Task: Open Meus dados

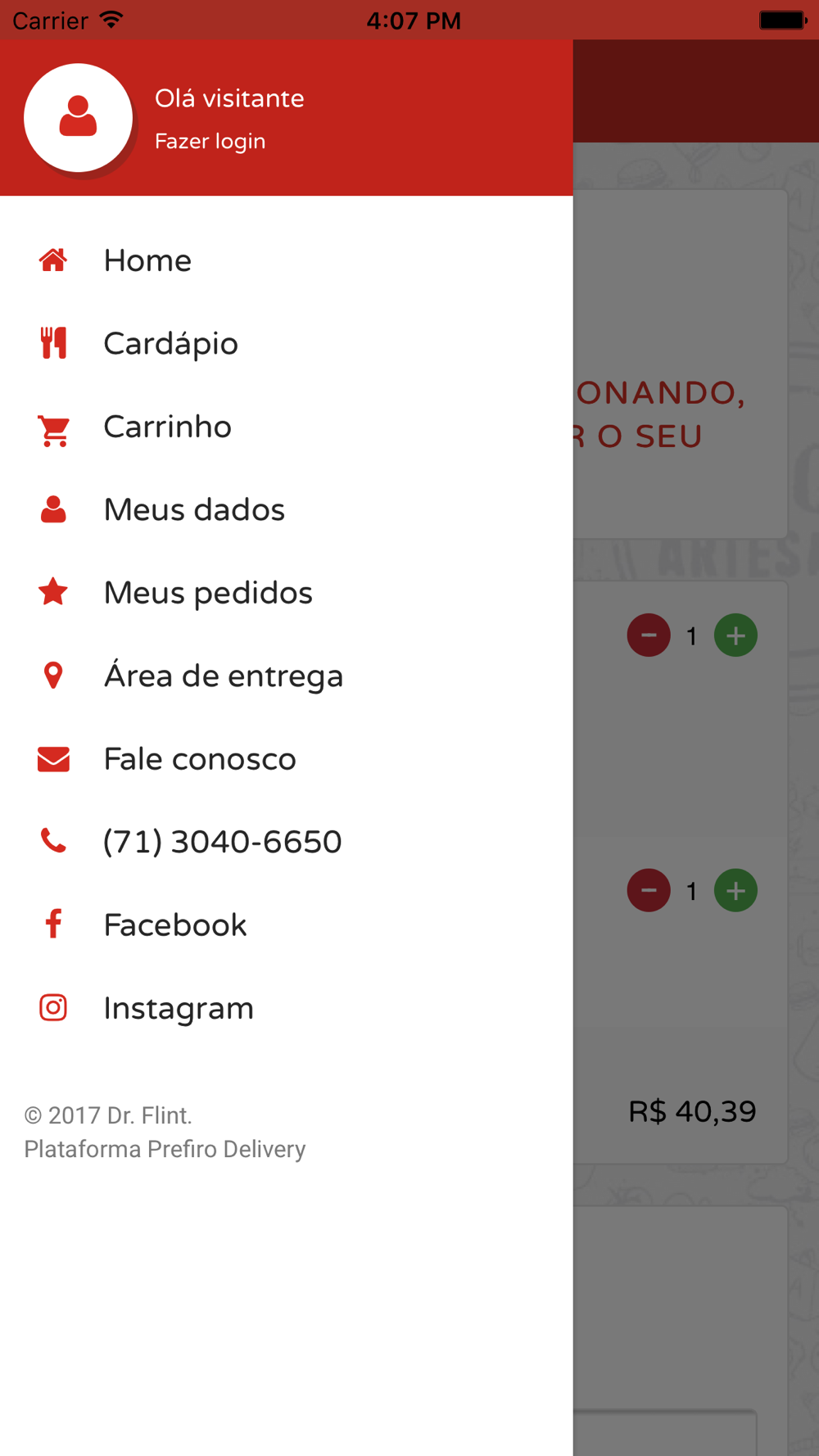Action: pos(287,509)
